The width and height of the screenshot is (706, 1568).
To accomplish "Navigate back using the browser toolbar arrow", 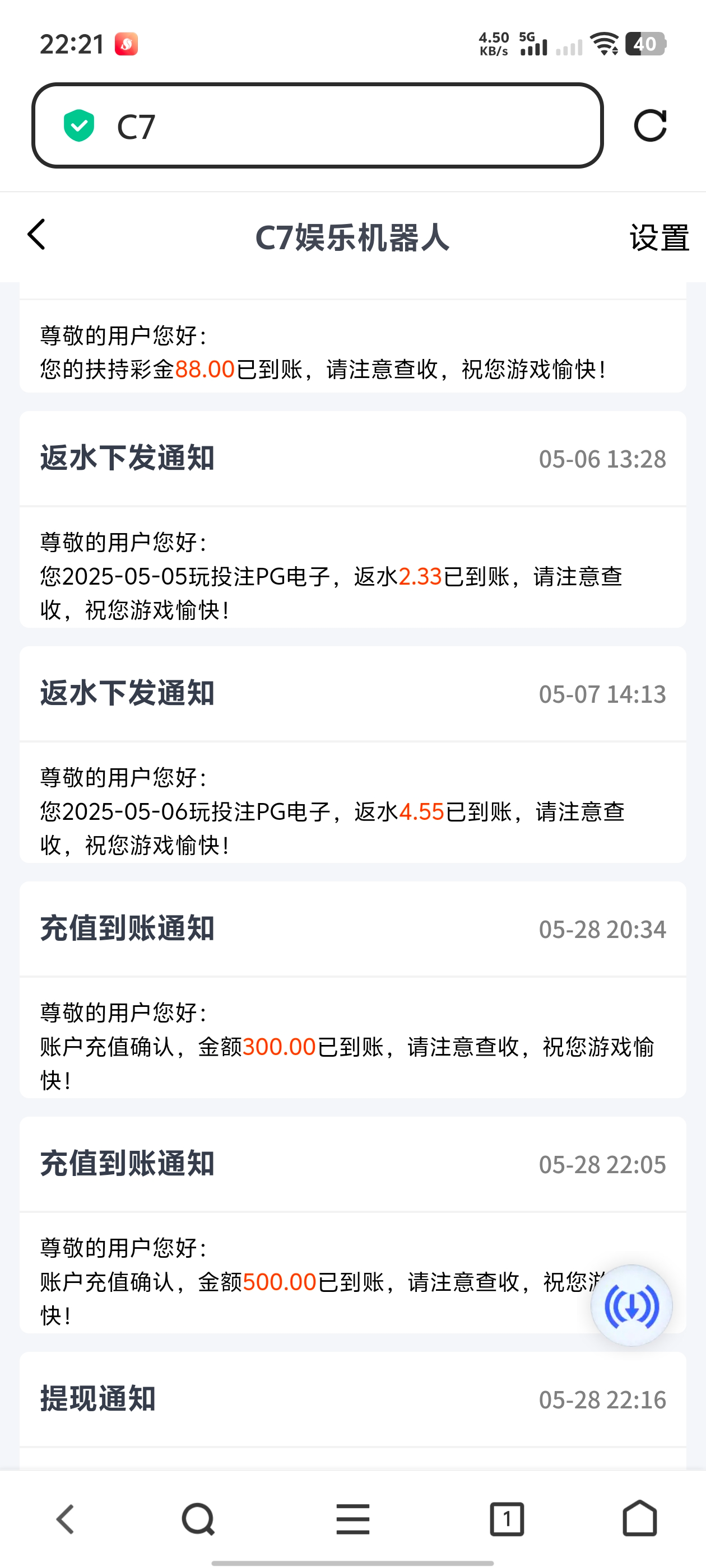I will [x=65, y=1519].
